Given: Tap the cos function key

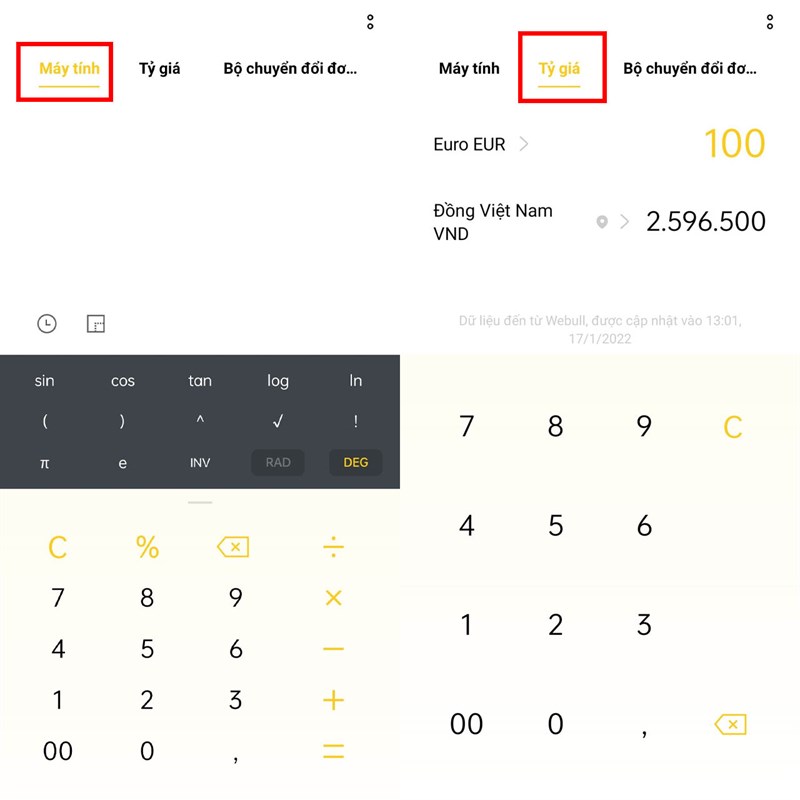Looking at the screenshot, I should [122, 381].
